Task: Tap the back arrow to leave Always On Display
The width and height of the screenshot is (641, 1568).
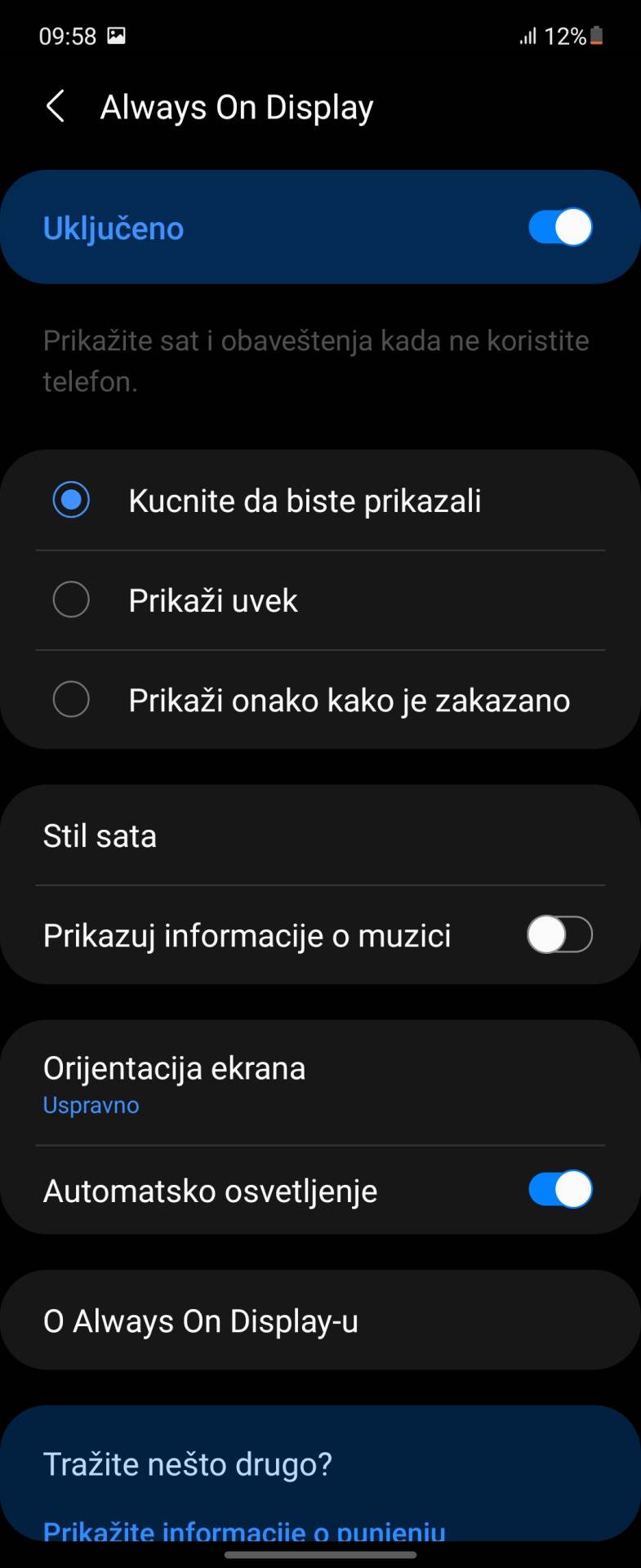Action: (x=56, y=106)
